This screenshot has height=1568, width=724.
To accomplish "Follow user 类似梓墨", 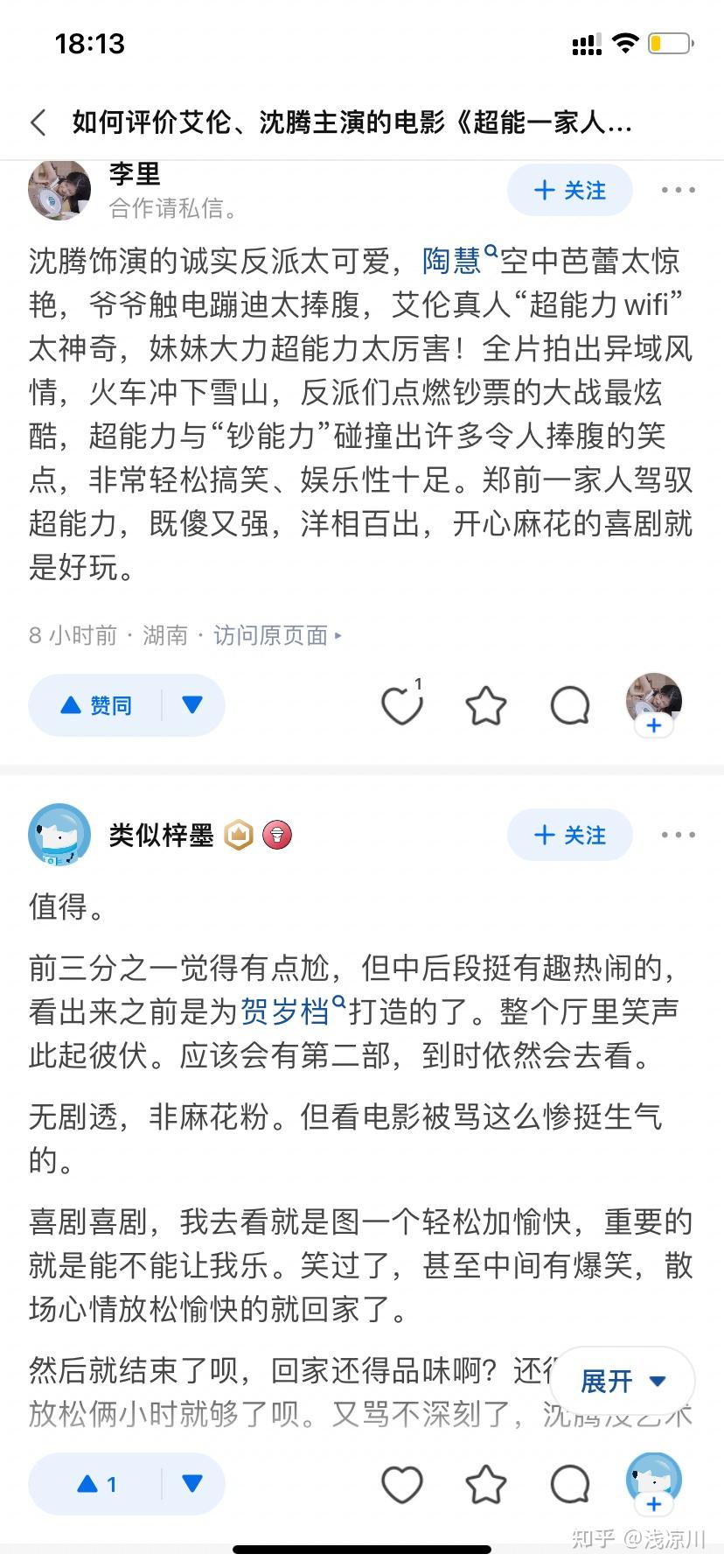I will click(569, 835).
